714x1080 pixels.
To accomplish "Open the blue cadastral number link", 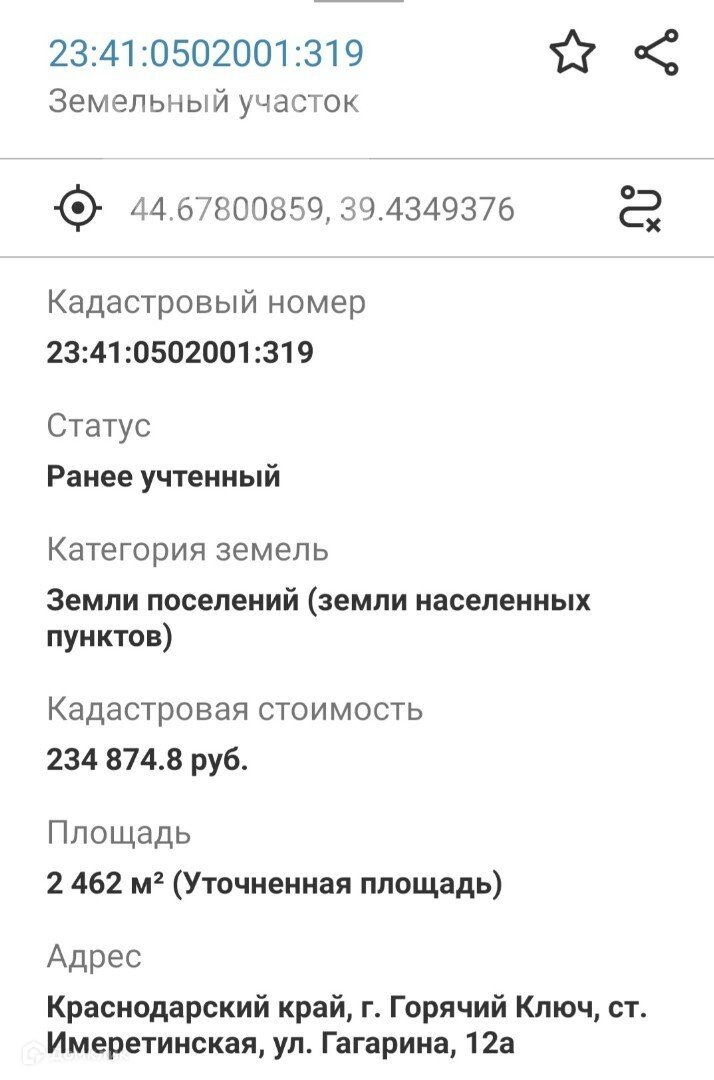I will (206, 53).
